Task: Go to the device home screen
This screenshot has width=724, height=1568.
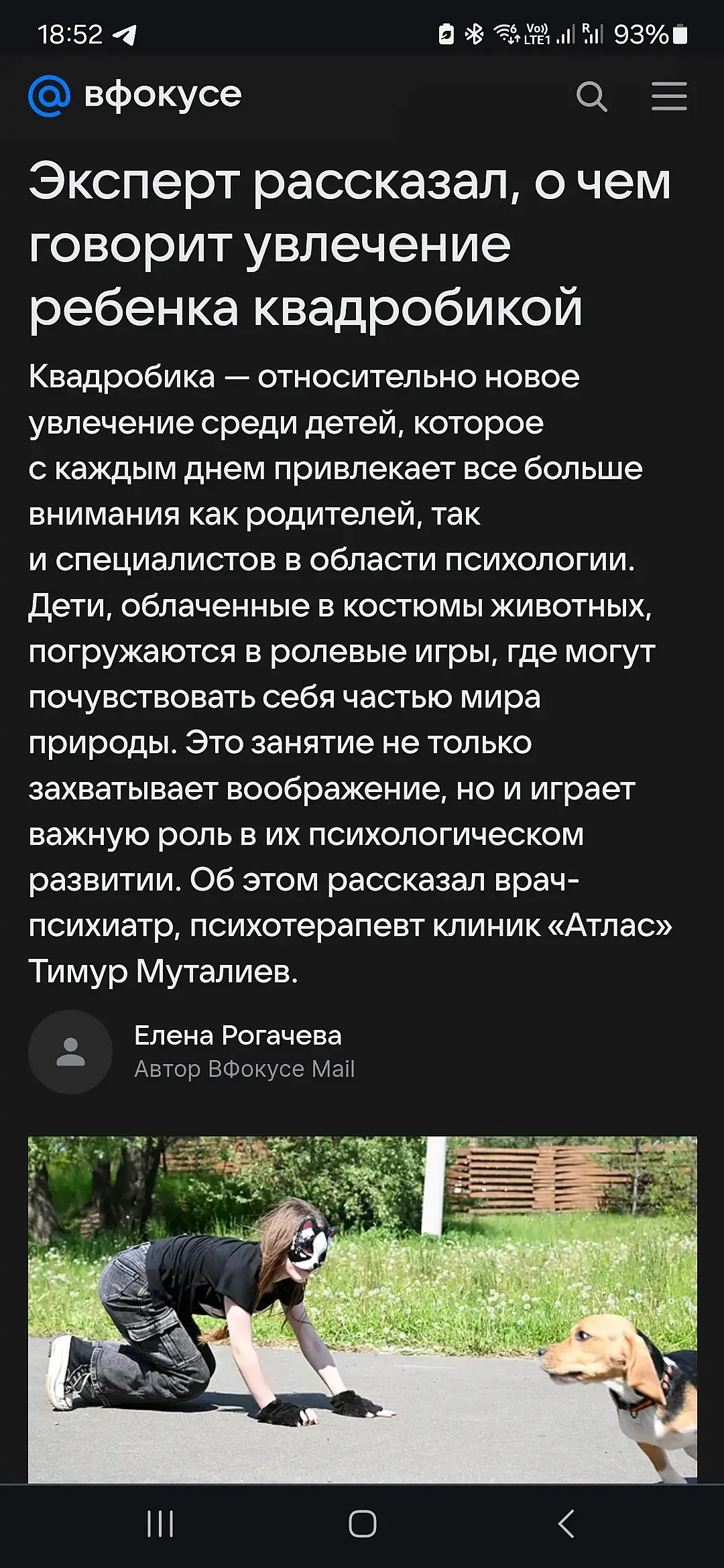Action: (362, 1524)
